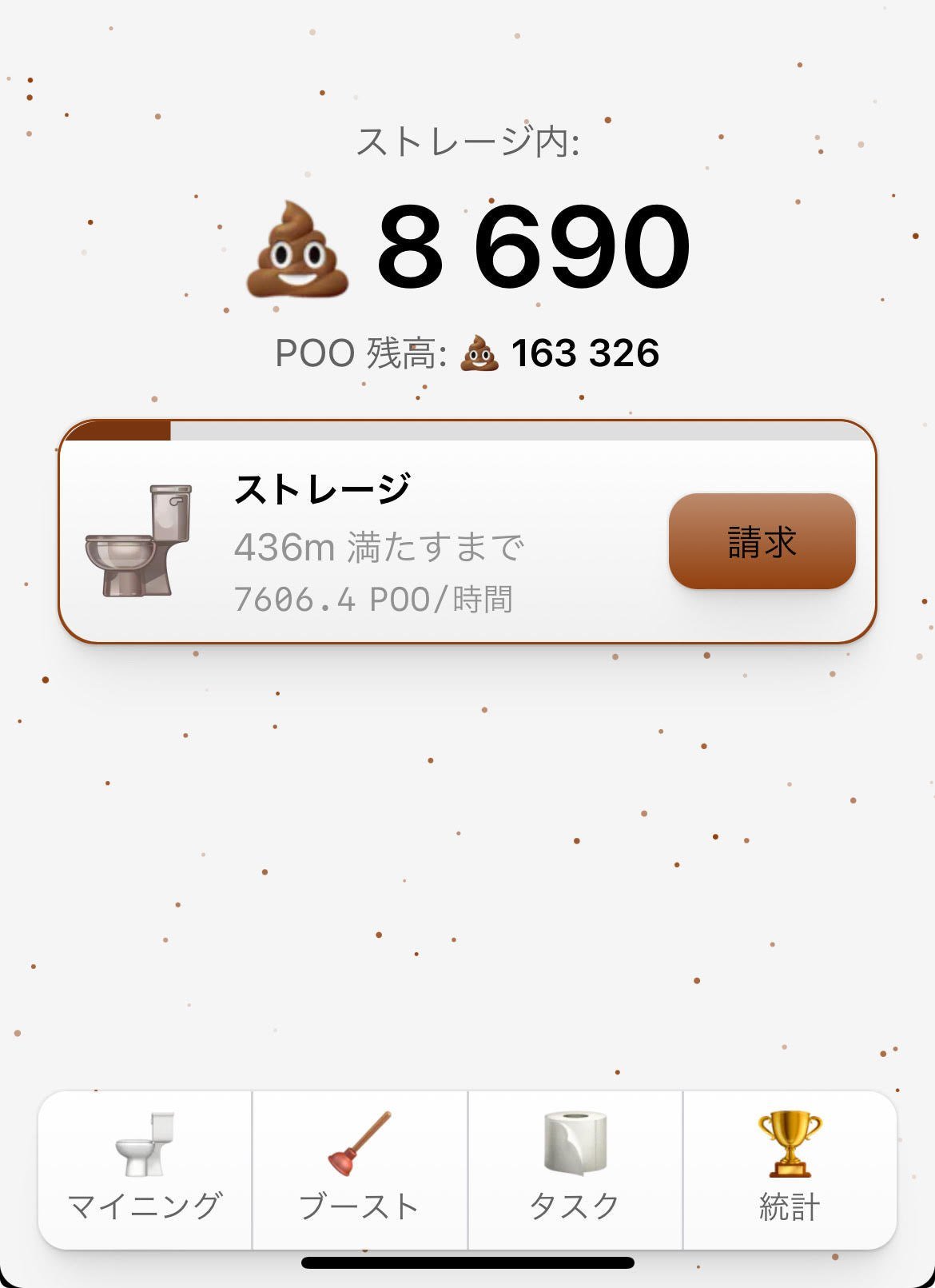This screenshot has width=935, height=1288.
Task: Go to the タスク tab
Action: tap(575, 1169)
